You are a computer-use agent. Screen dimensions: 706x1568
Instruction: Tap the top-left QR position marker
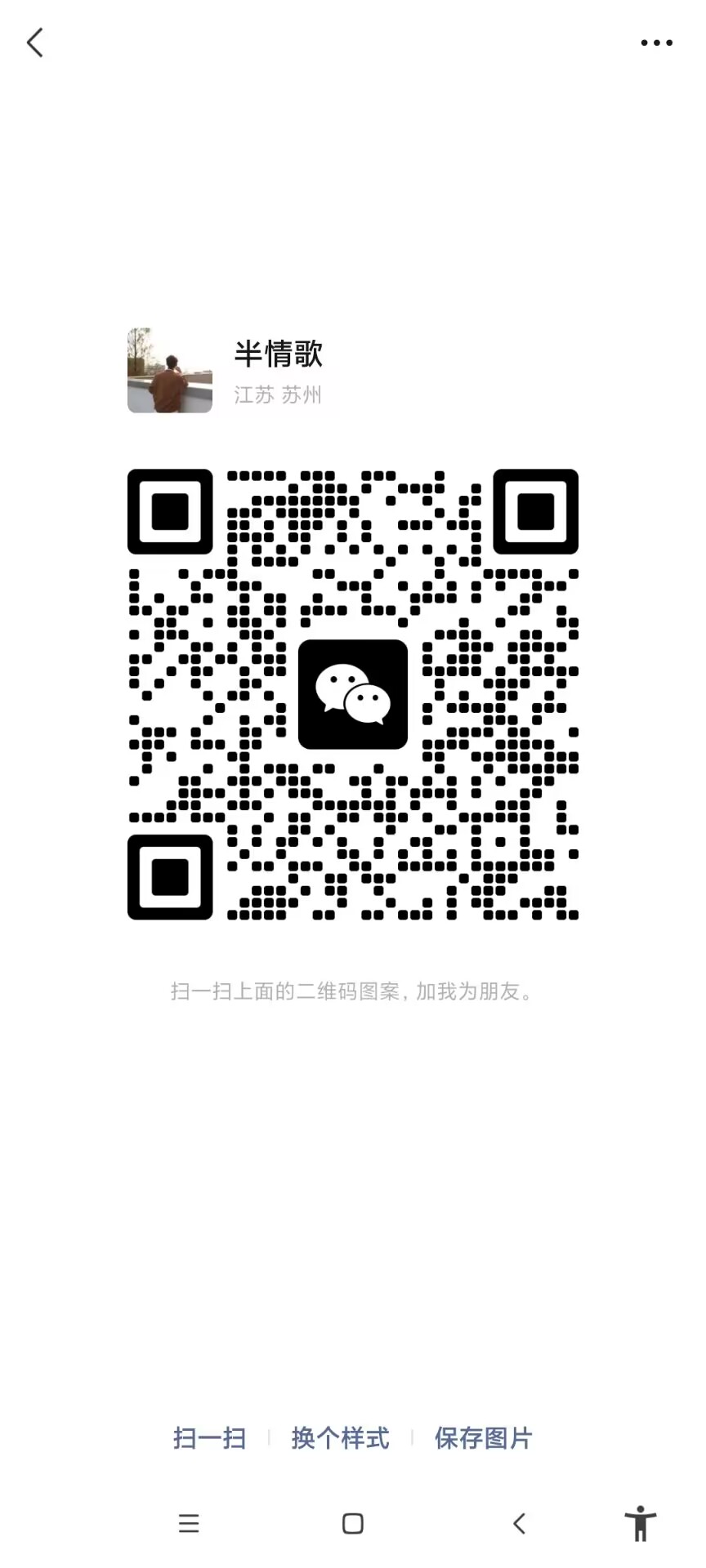coord(170,510)
